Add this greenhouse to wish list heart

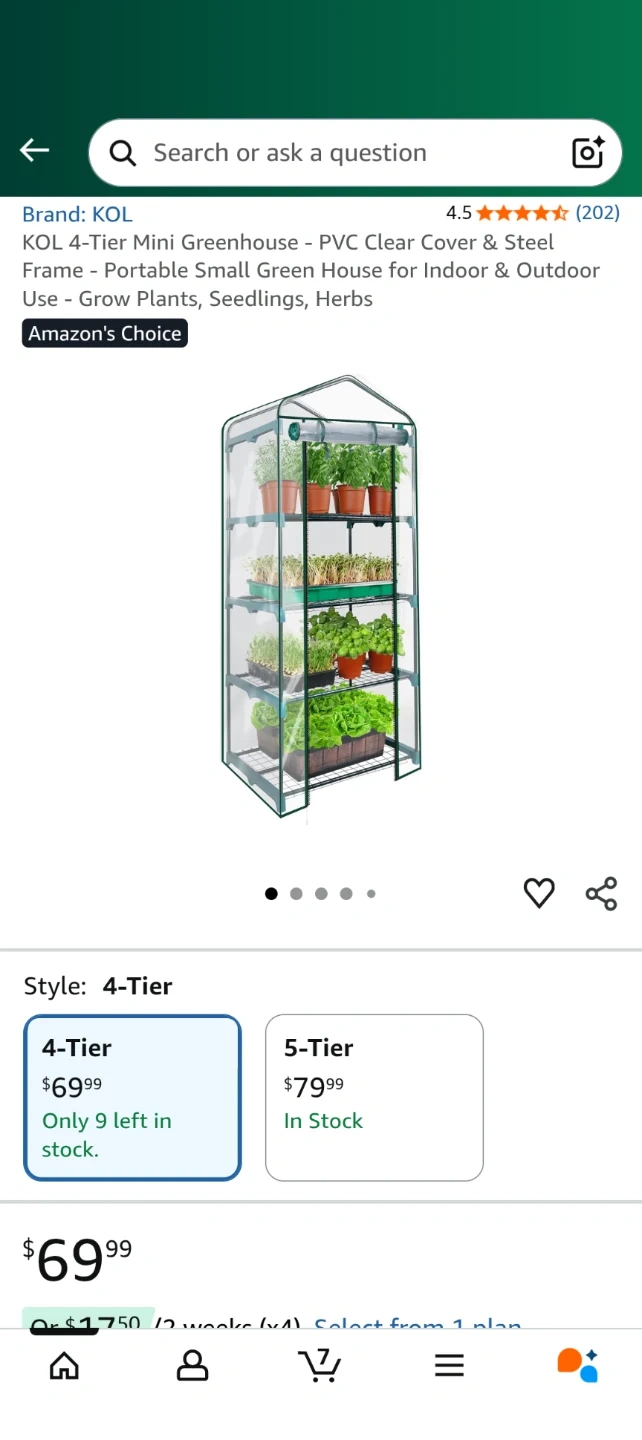click(x=539, y=893)
